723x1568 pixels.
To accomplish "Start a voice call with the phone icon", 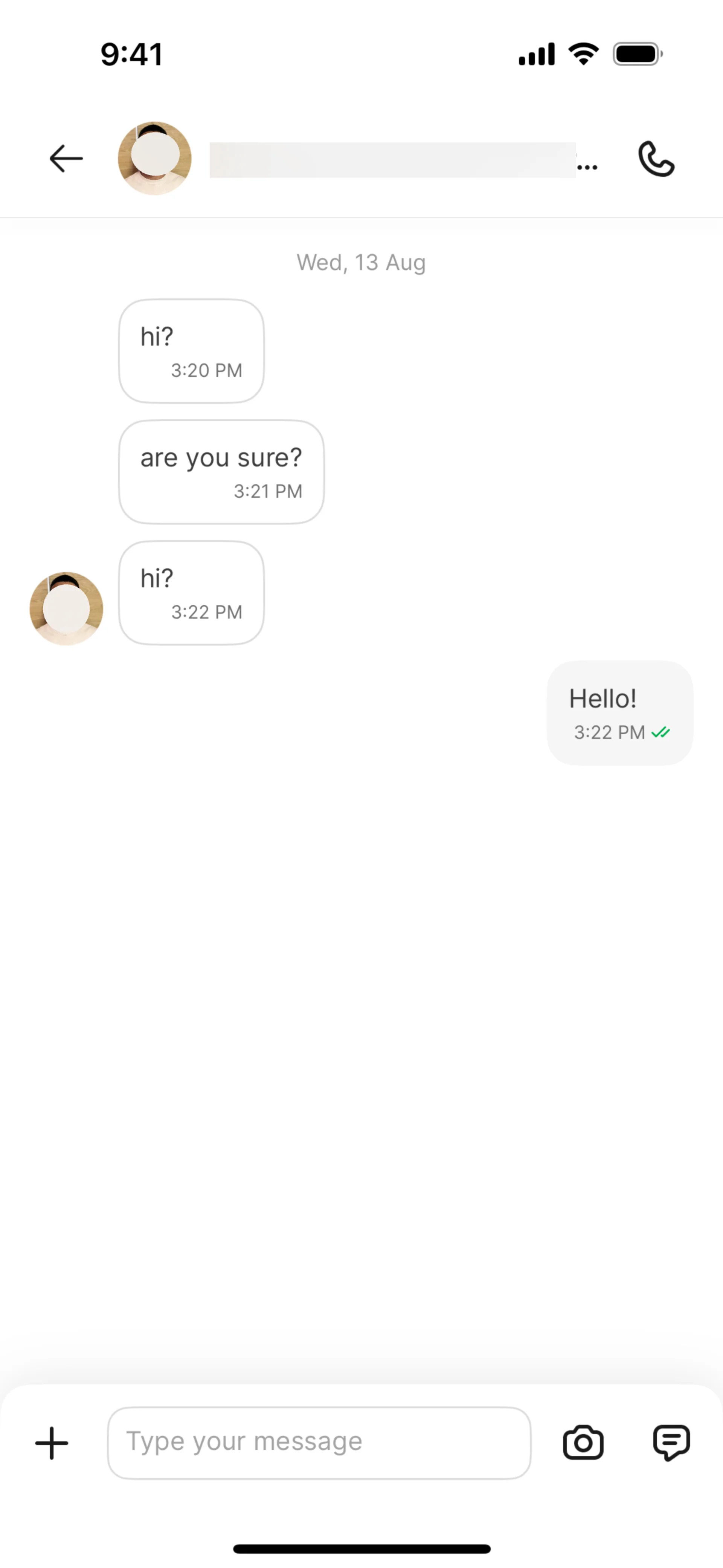I will (656, 159).
